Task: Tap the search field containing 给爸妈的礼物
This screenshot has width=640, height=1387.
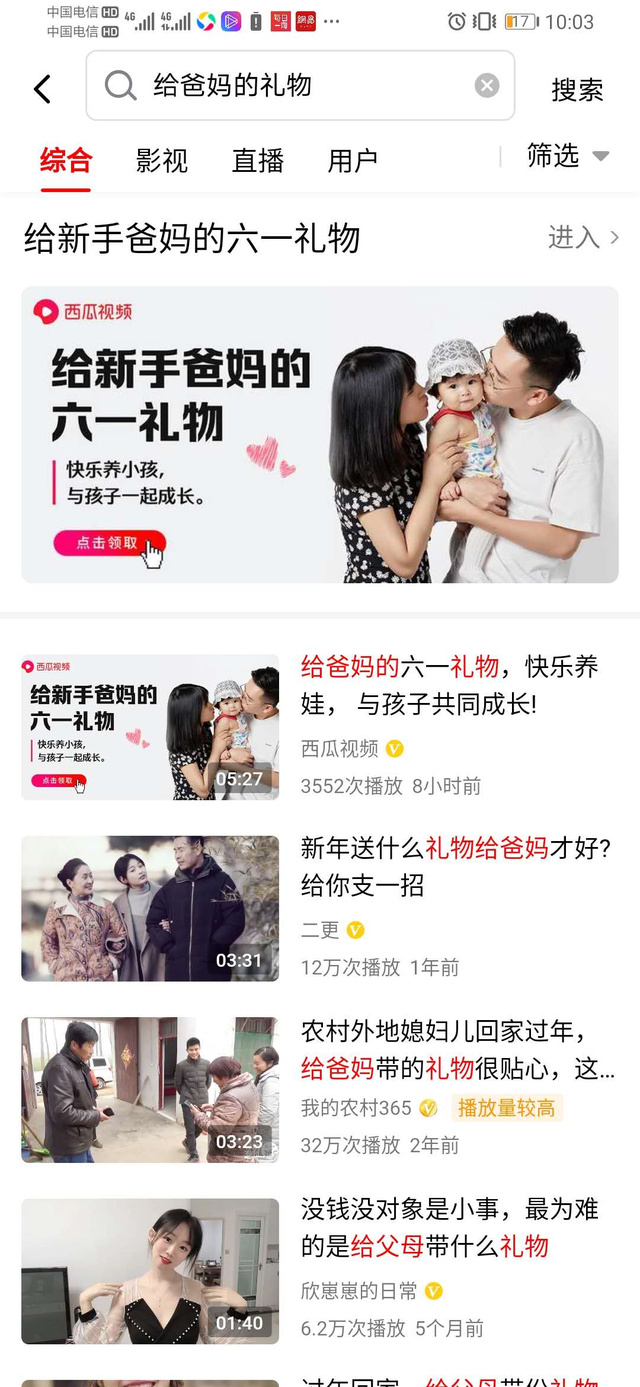Action: pyautogui.click(x=300, y=86)
